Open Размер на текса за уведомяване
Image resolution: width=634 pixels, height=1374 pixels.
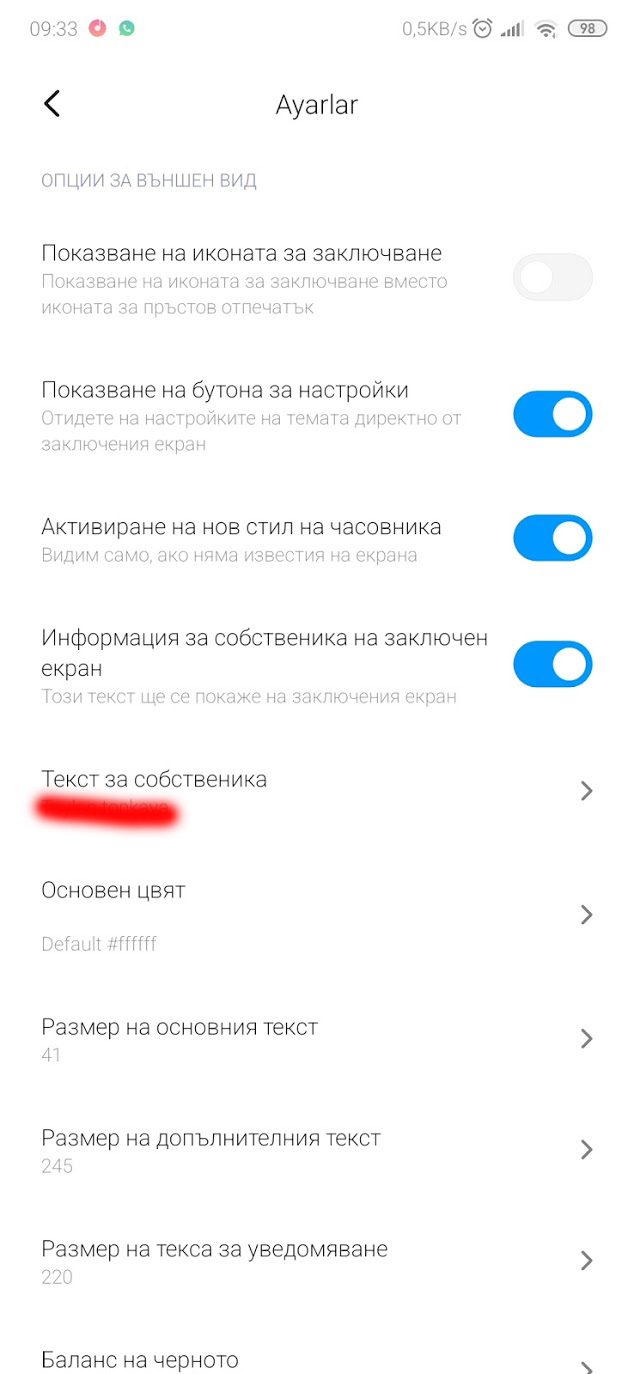pyautogui.click(x=316, y=1261)
